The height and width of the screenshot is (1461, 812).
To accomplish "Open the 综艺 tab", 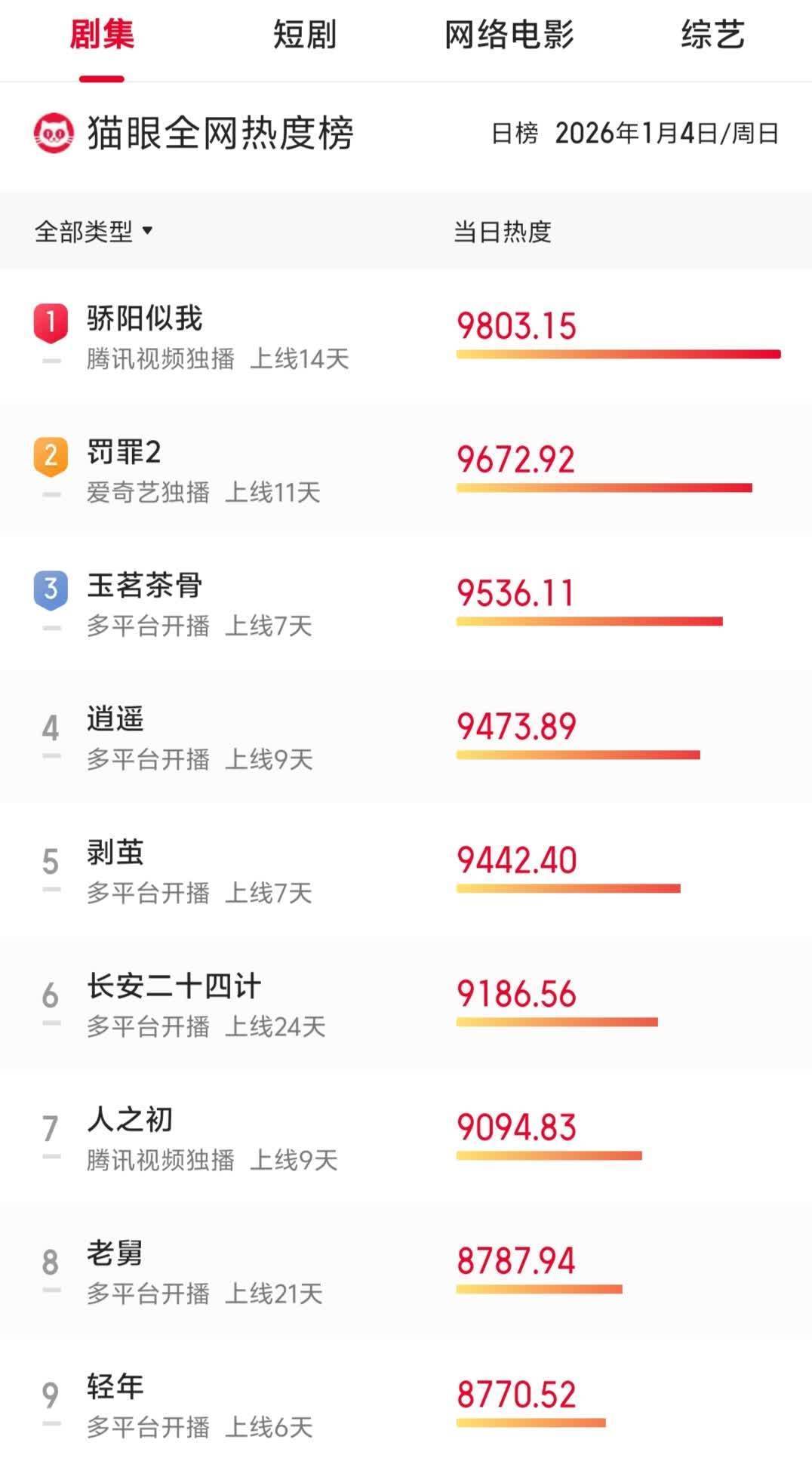I will pyautogui.click(x=712, y=35).
